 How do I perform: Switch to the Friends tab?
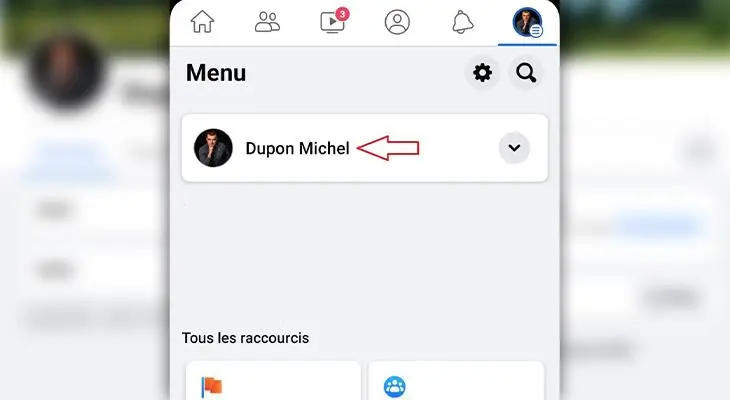click(267, 21)
